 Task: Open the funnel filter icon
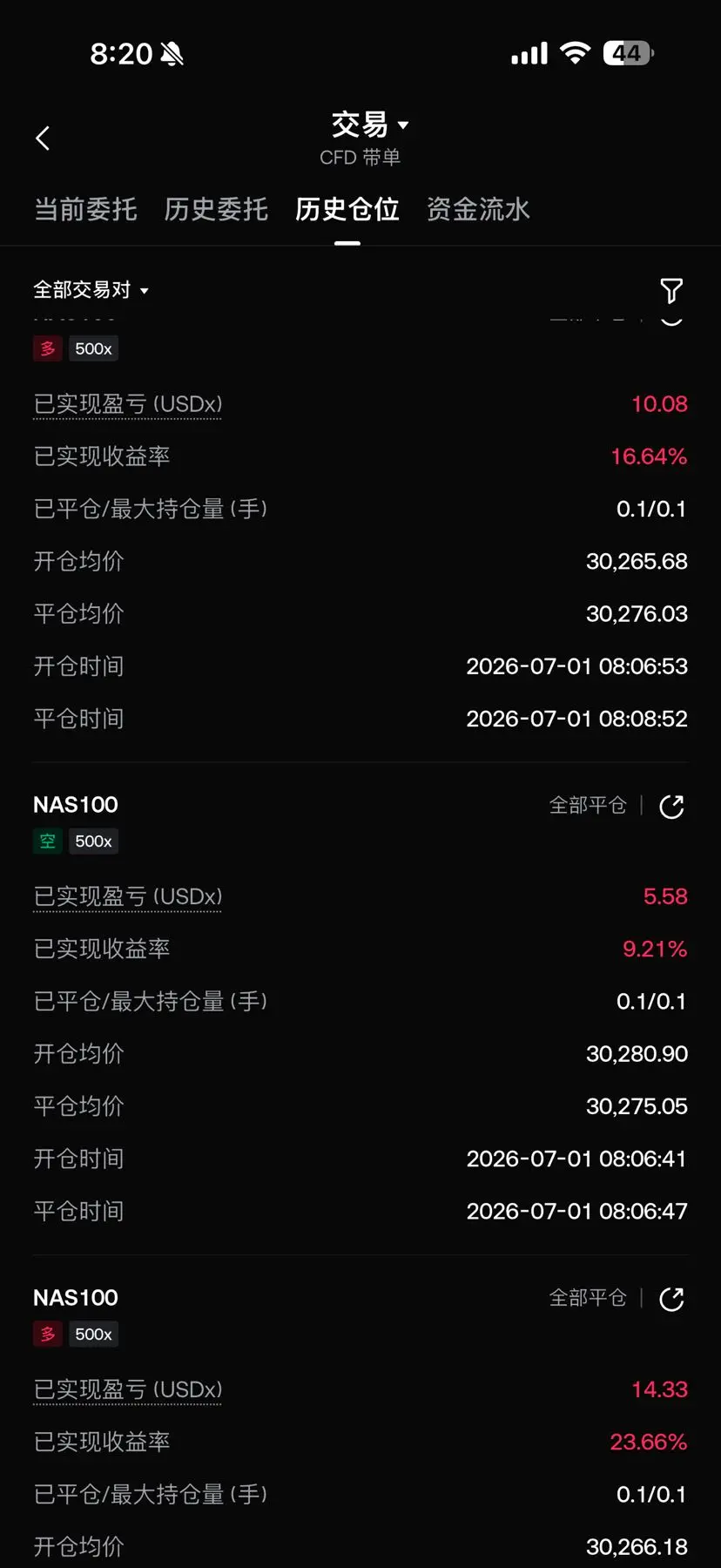pos(671,291)
